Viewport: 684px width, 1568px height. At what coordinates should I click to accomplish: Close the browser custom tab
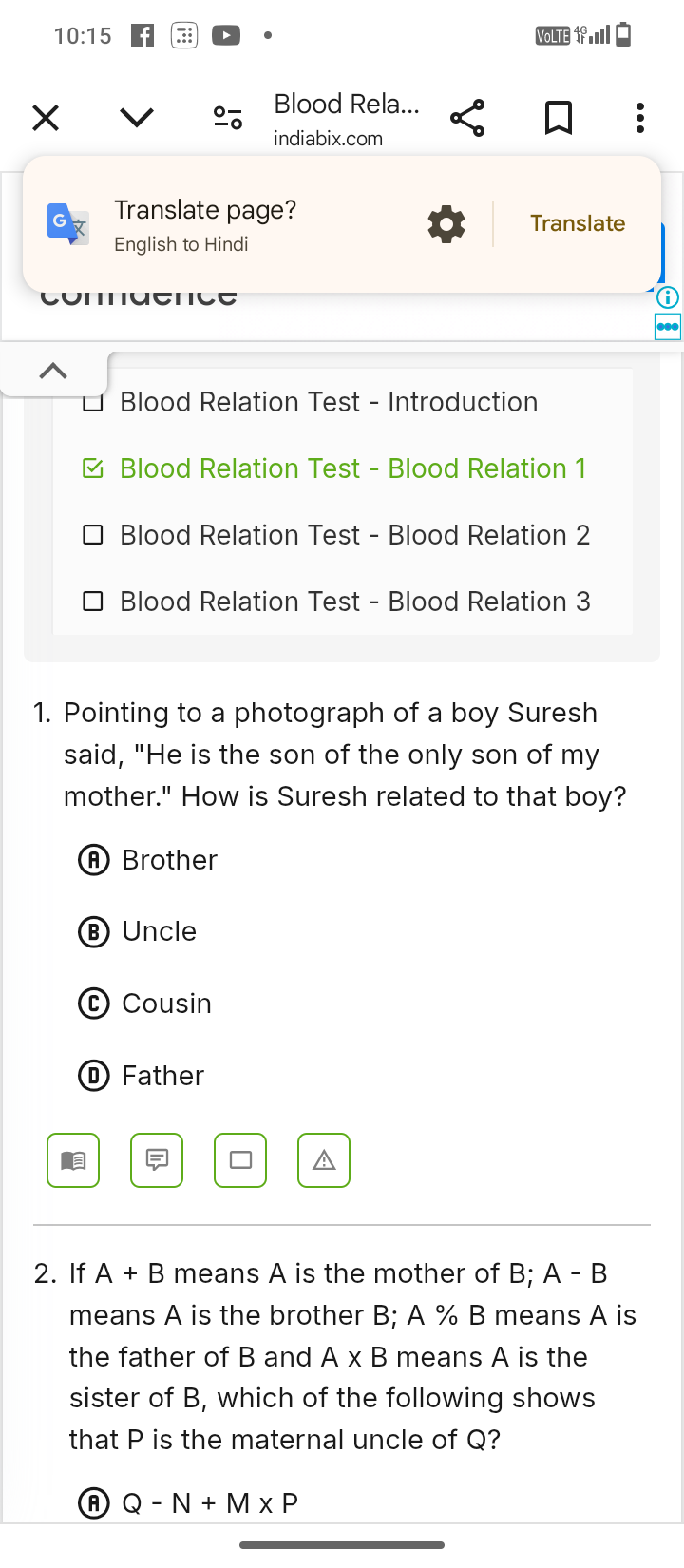(x=46, y=118)
